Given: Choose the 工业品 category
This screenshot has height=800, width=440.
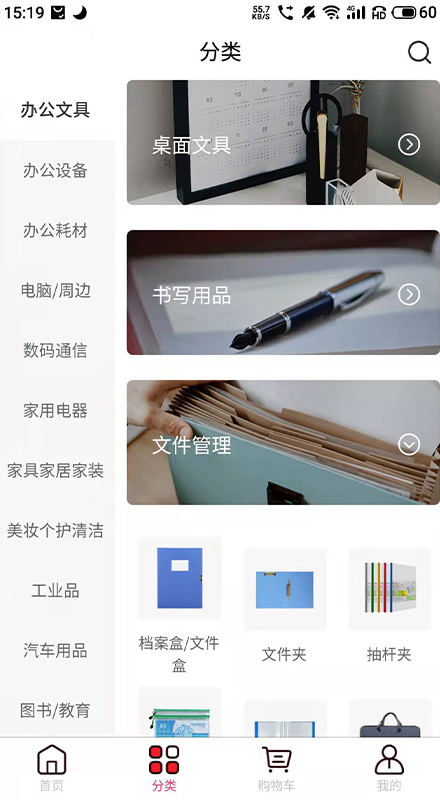Looking at the screenshot, I should [x=55, y=591].
